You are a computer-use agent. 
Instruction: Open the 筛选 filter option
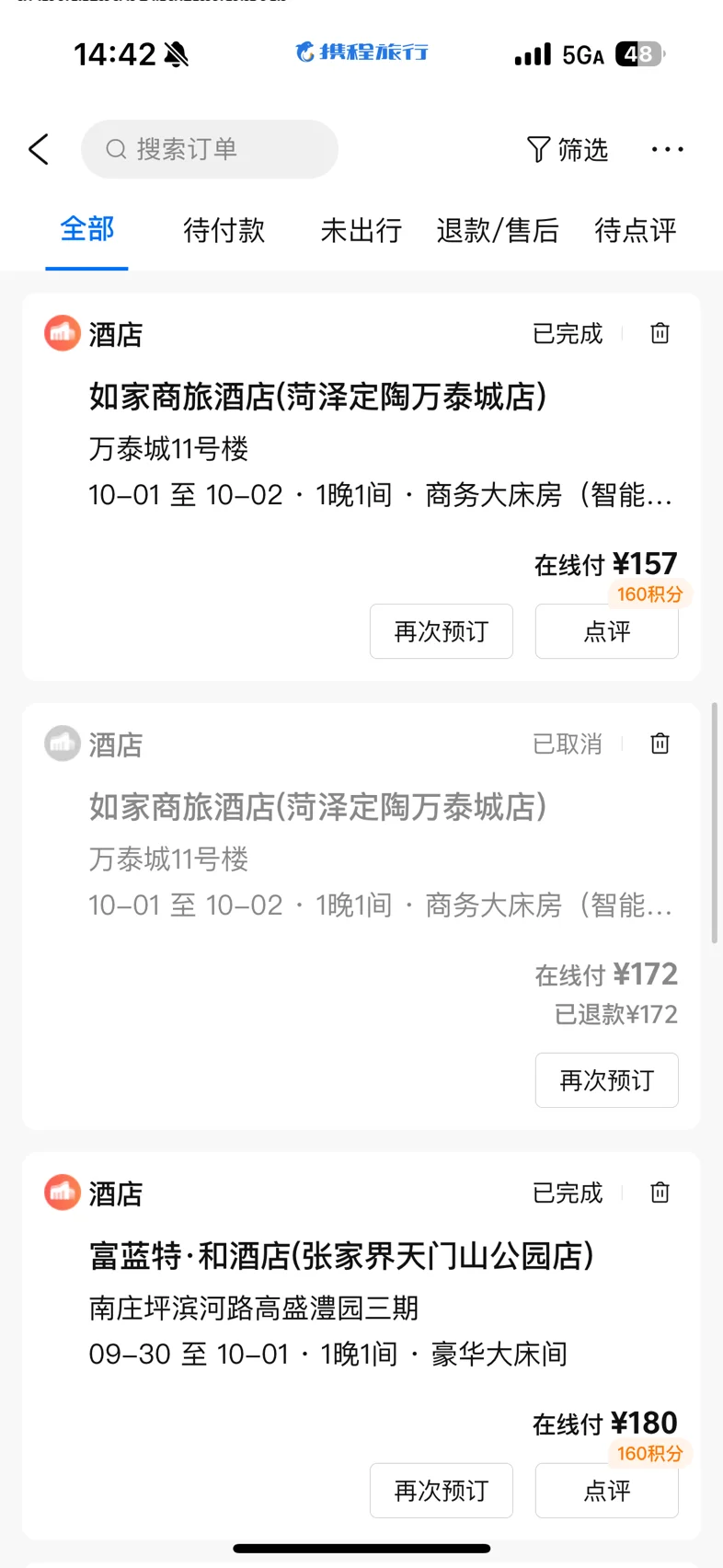click(568, 149)
